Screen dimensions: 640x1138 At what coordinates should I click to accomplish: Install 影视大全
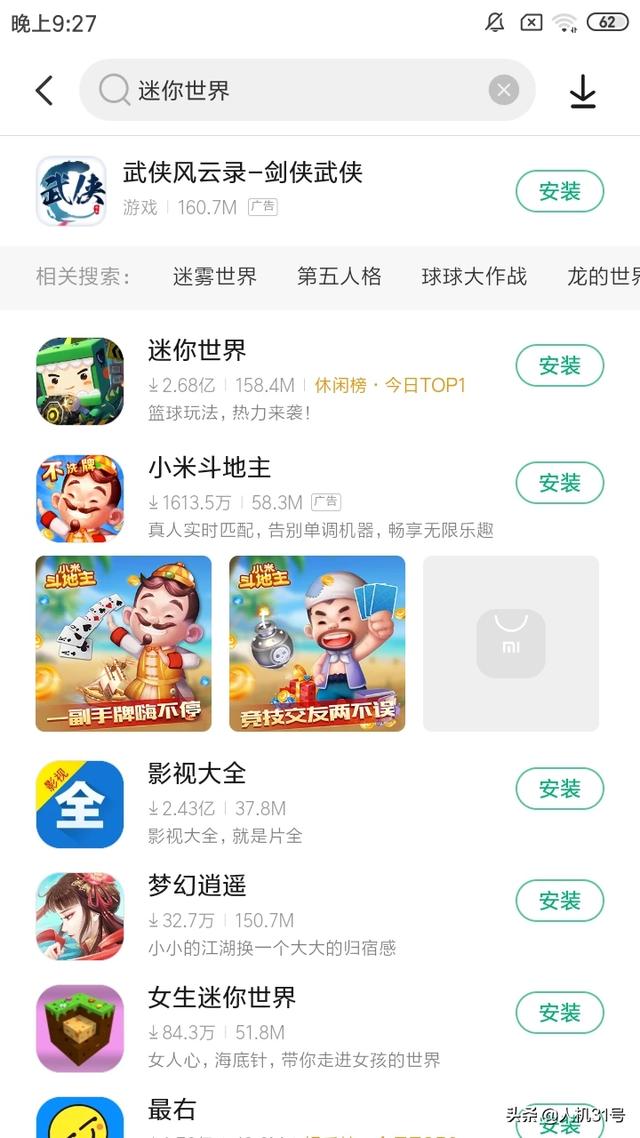(x=560, y=789)
